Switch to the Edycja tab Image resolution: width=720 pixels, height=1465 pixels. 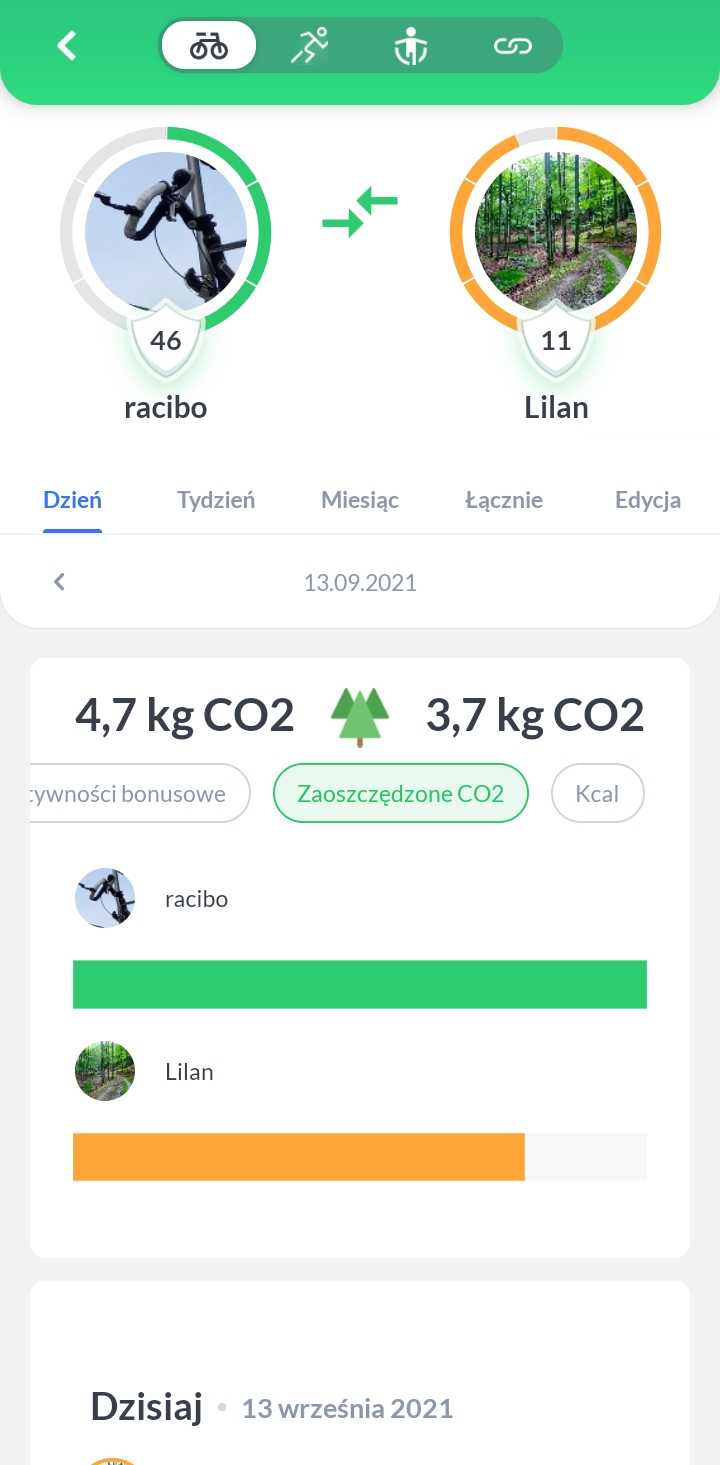point(648,500)
